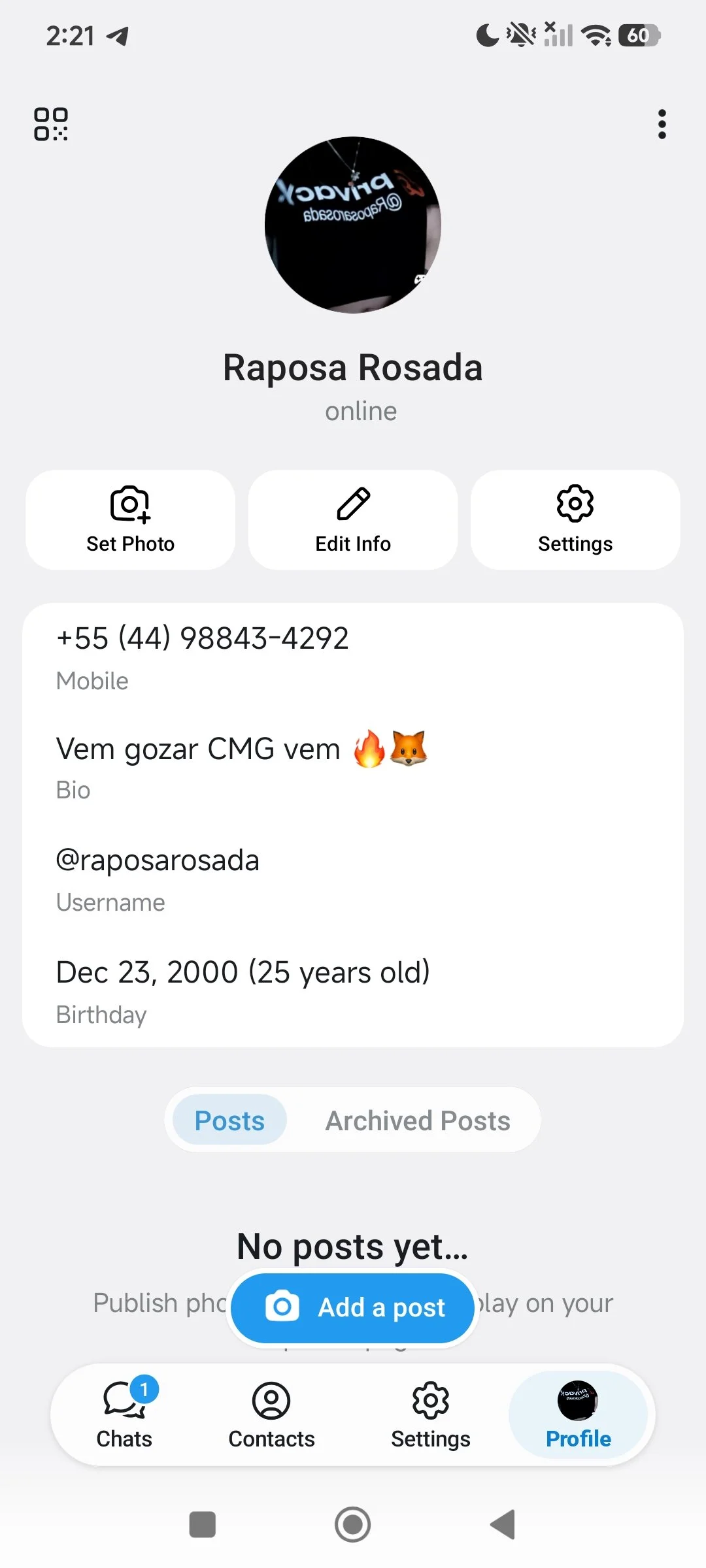706x1568 pixels.
Task: View the profile picture
Action: tap(353, 225)
